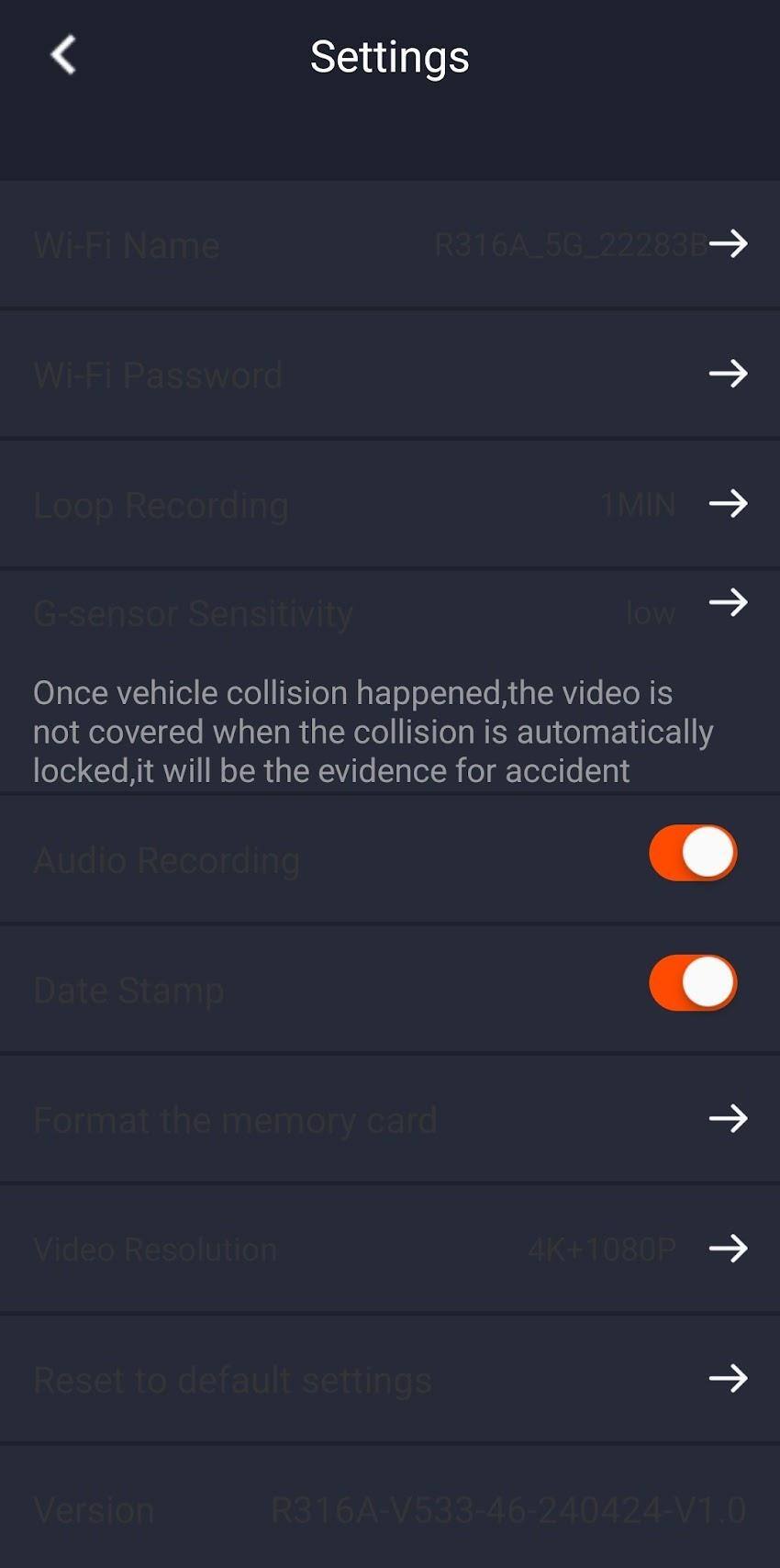The image size is (780, 1568).
Task: Select Format the memory card
Action: pos(727,1118)
